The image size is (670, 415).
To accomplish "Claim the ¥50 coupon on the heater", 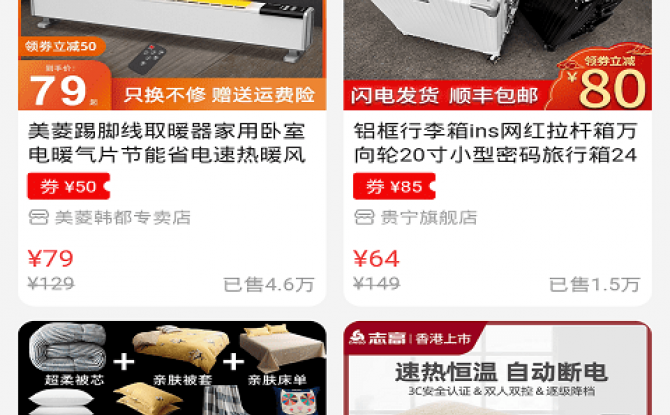I will 68,186.
